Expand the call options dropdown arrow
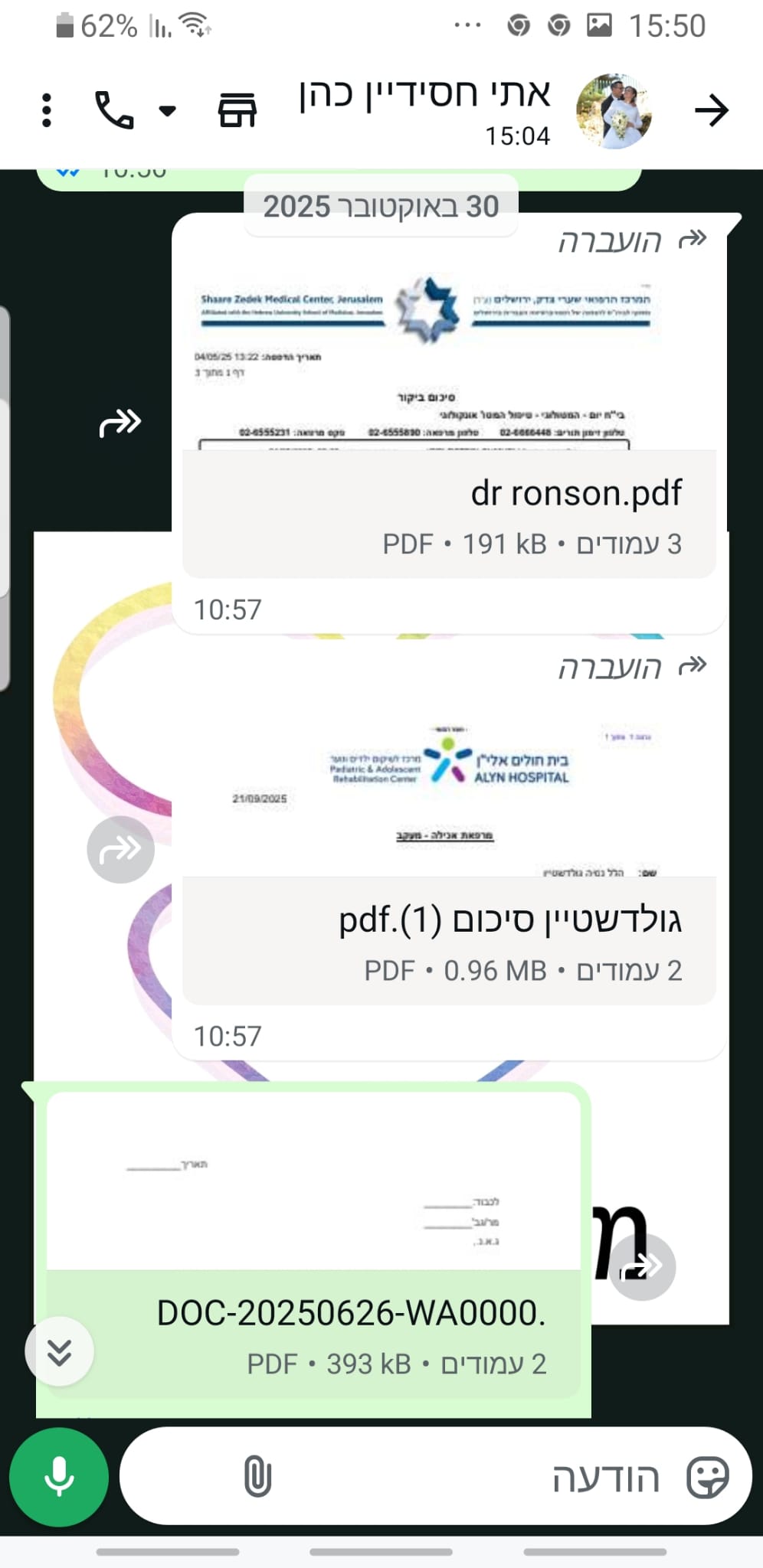 click(167, 111)
